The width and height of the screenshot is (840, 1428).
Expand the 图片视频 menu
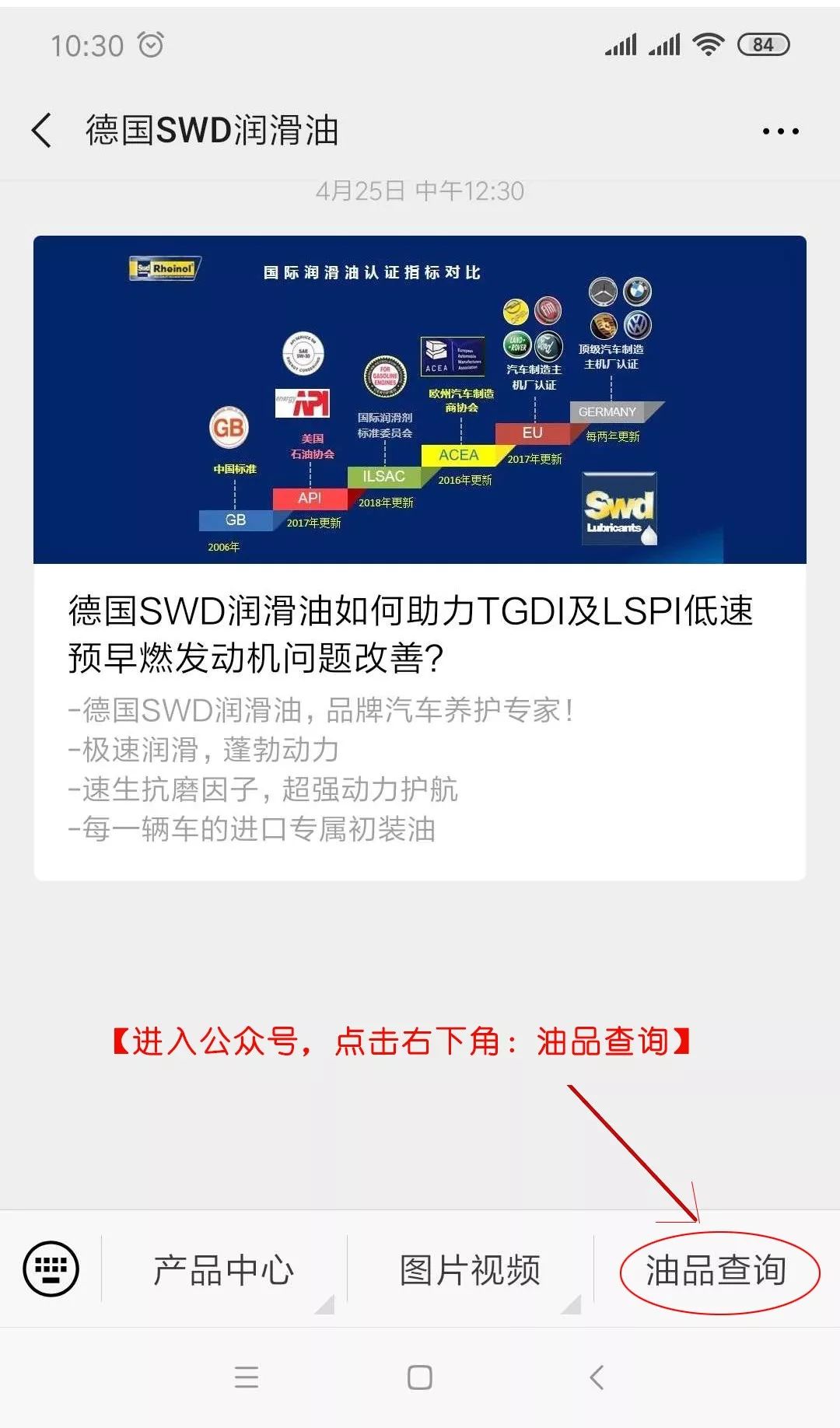(470, 1270)
